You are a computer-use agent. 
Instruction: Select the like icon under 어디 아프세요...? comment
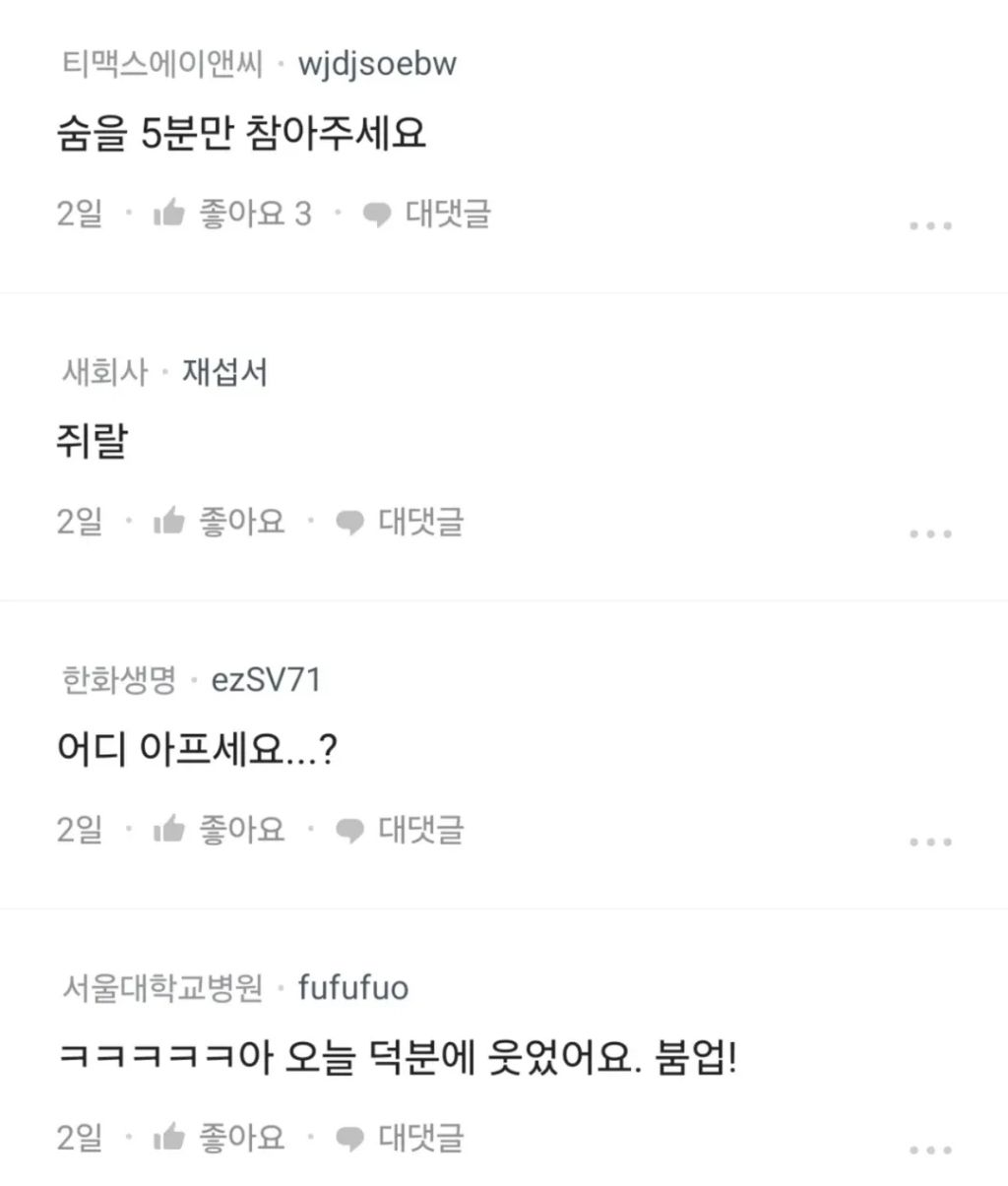(171, 830)
